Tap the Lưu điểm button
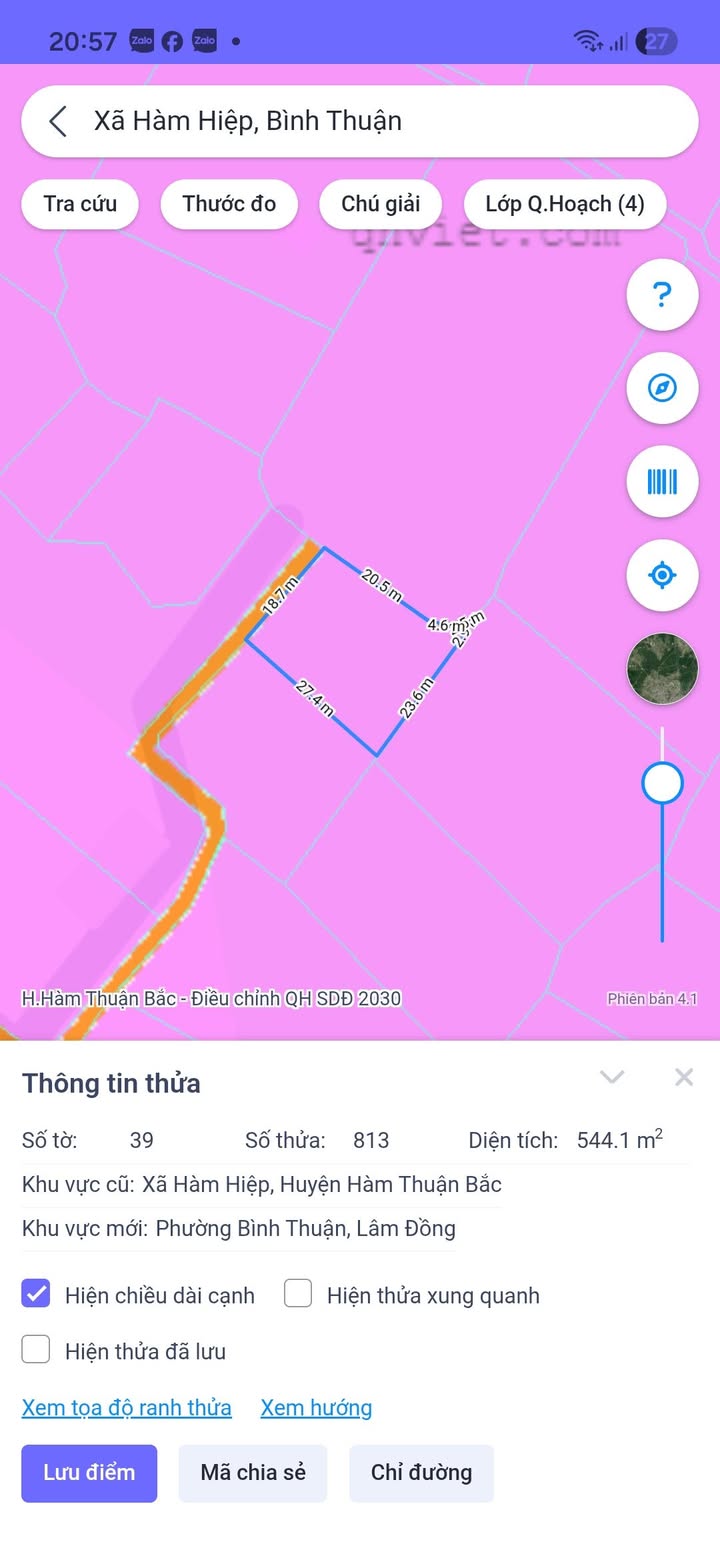The height and width of the screenshot is (1560, 720). tap(89, 1473)
